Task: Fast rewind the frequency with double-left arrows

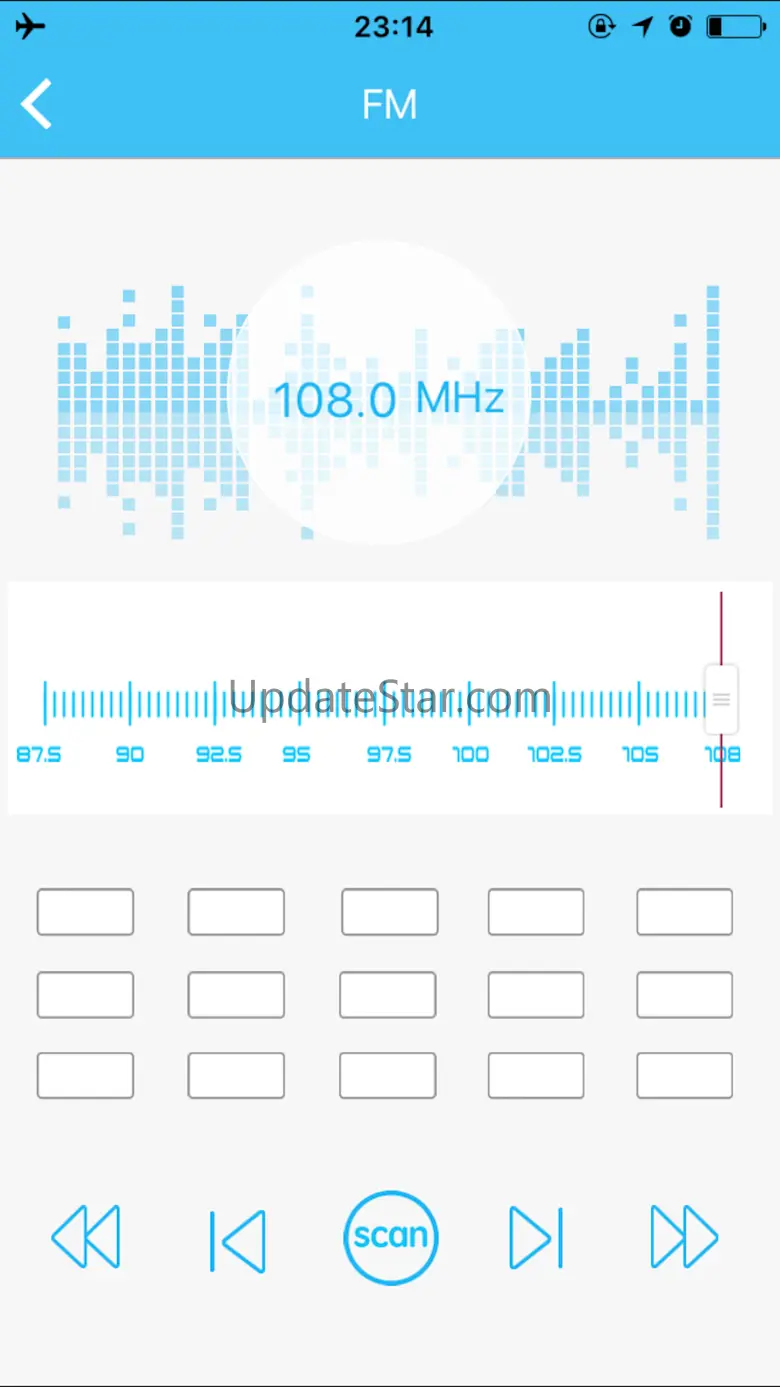Action: coord(86,1238)
